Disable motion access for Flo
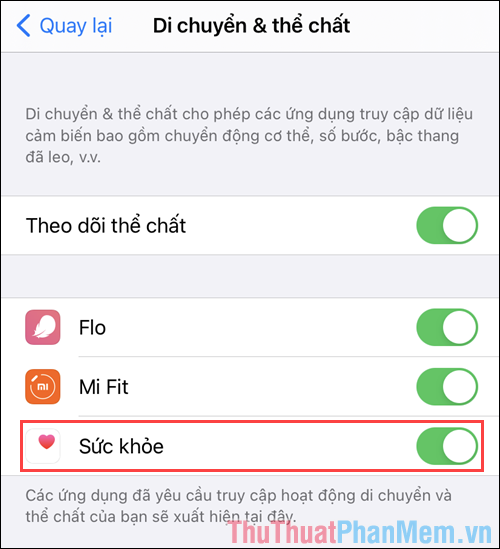 447,327
